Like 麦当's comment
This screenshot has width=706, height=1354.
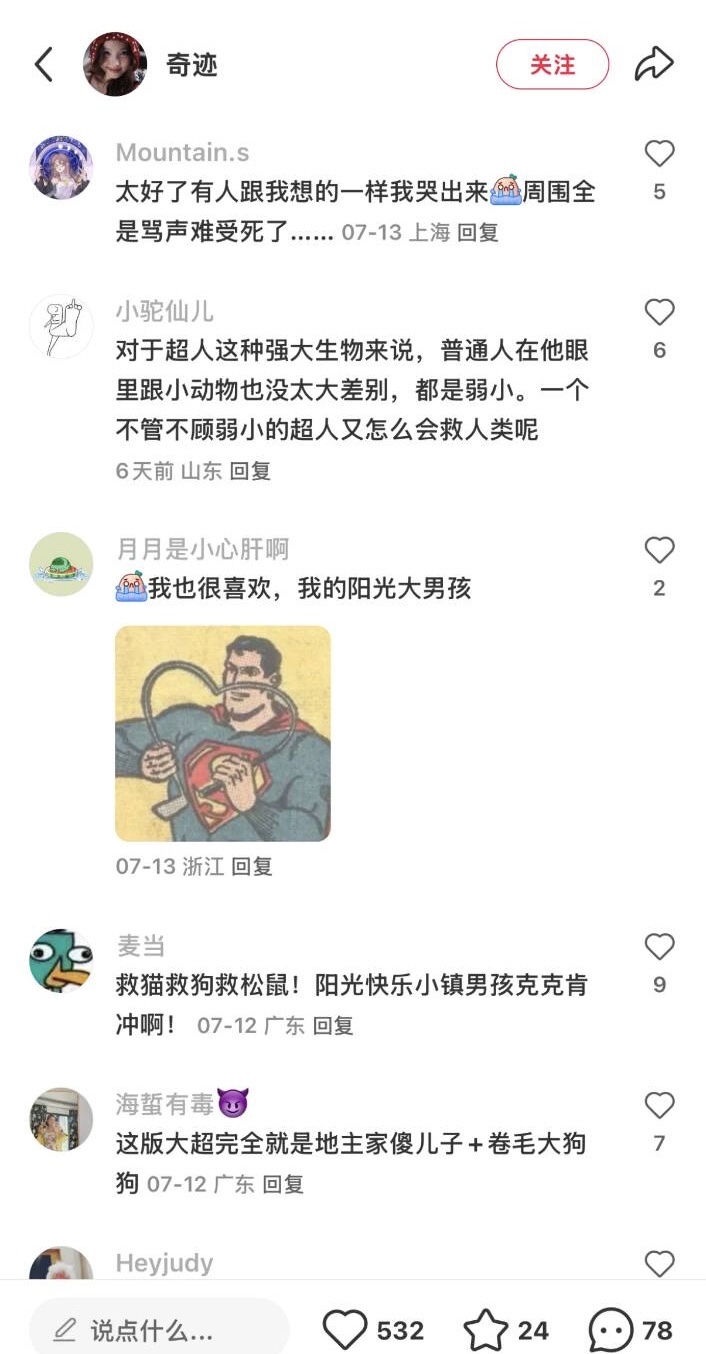click(659, 946)
